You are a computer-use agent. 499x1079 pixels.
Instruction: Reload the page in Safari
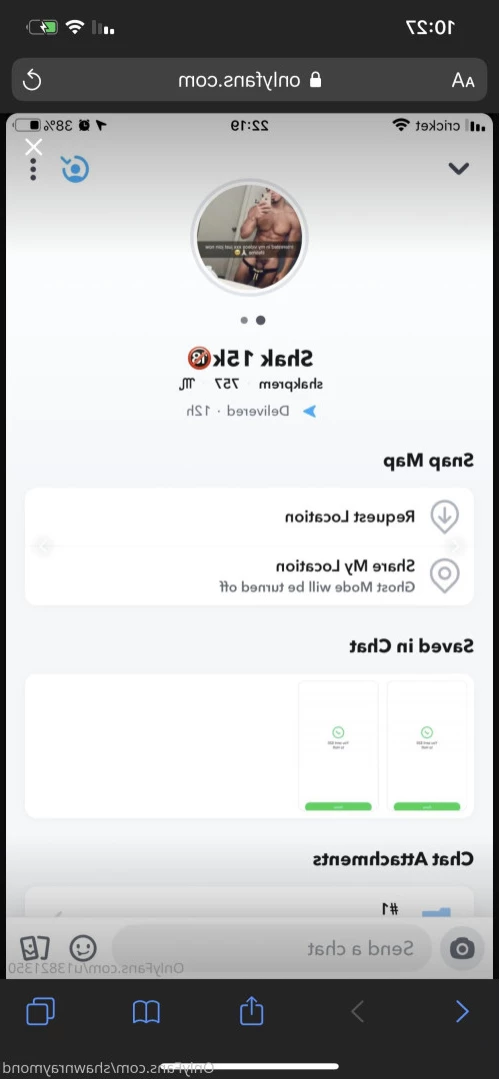[x=32, y=81]
